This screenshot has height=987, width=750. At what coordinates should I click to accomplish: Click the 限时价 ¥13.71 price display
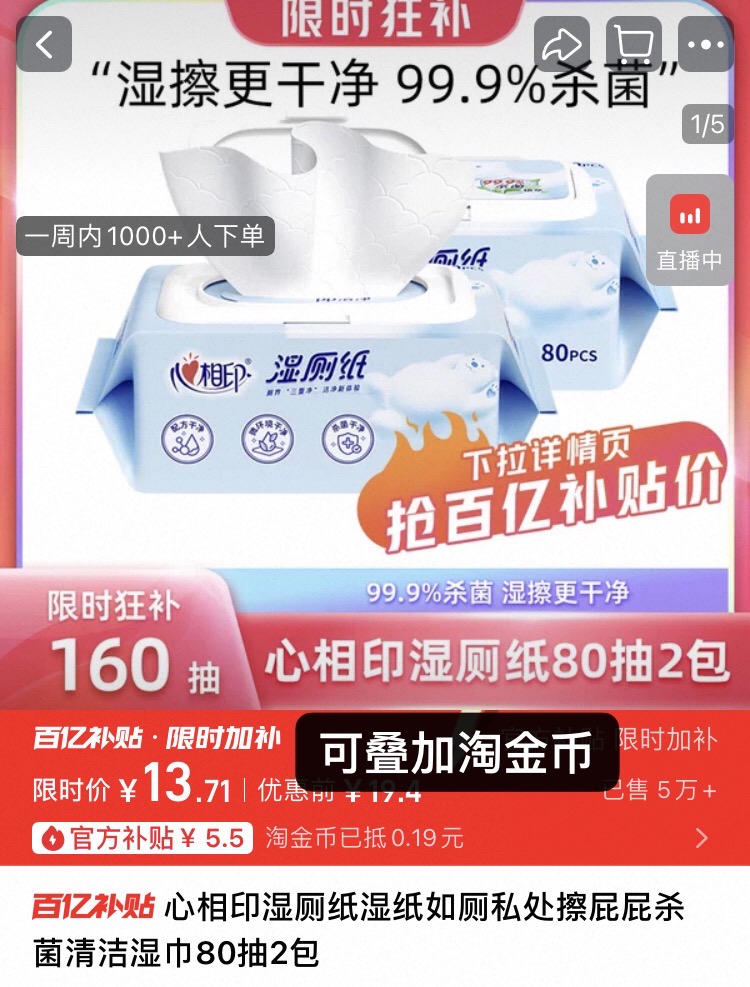pos(120,787)
